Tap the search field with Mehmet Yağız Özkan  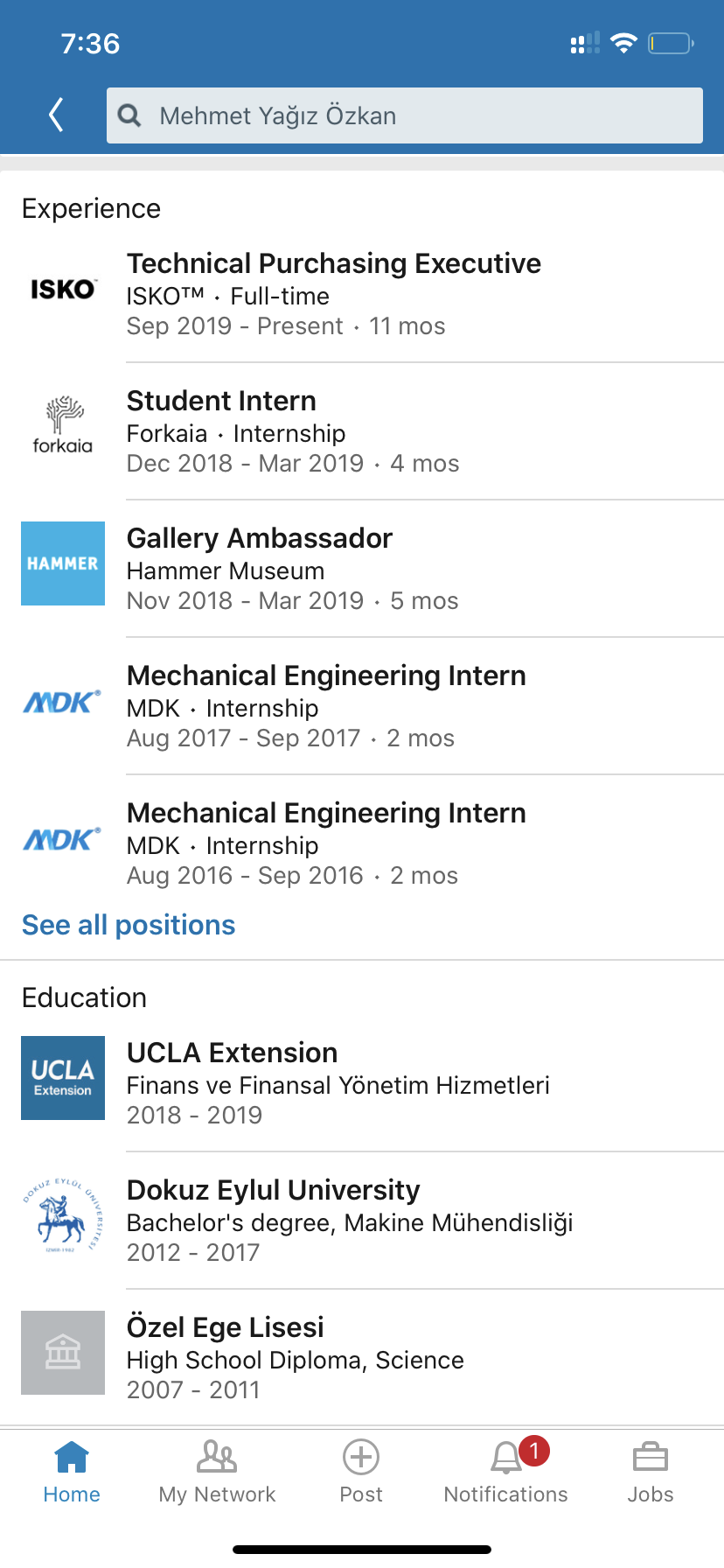[x=404, y=115]
